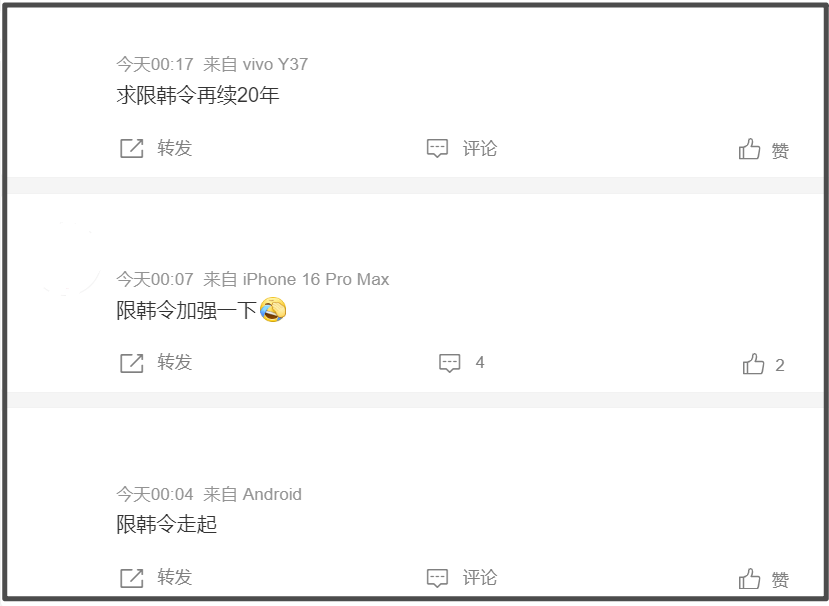Repost the "求限韩令再续20年" post

[x=155, y=148]
